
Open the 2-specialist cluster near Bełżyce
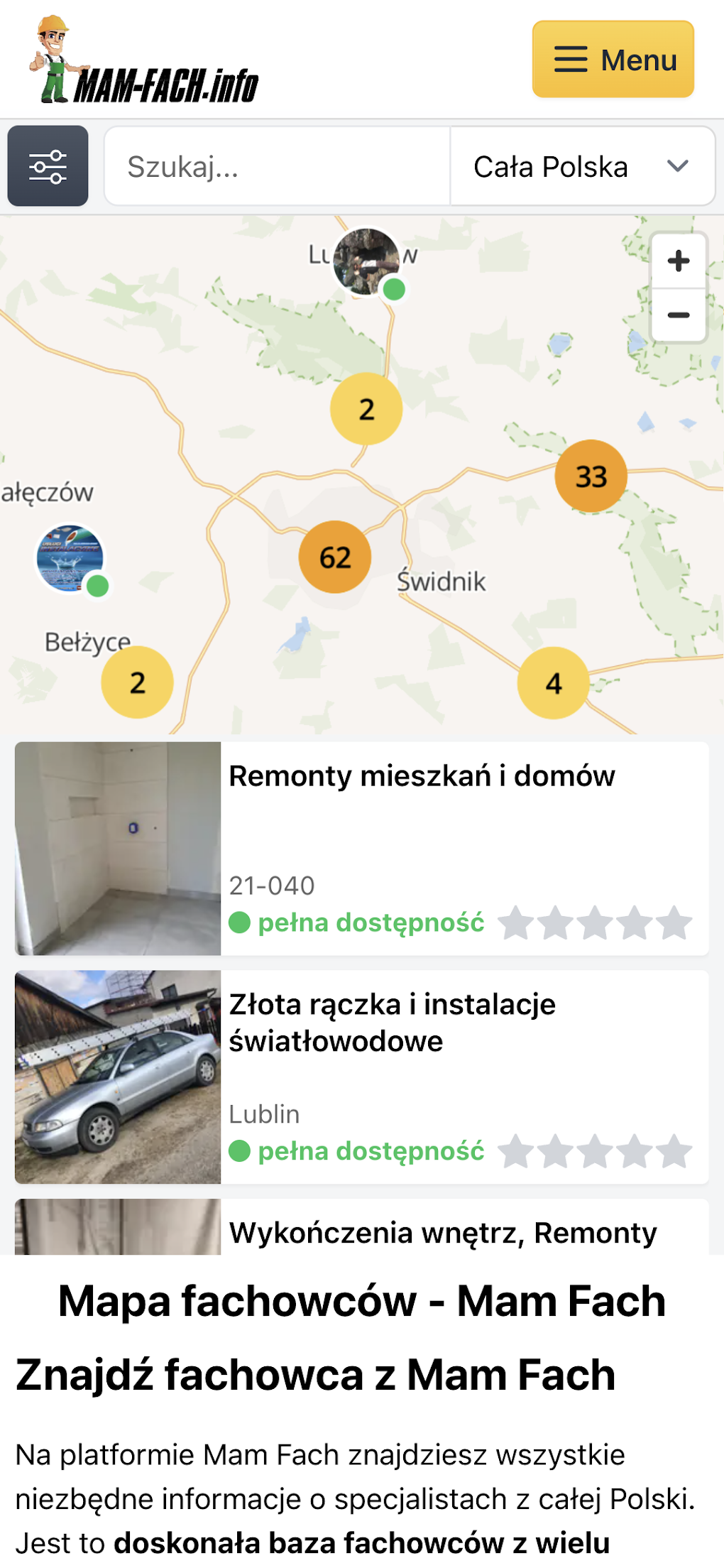138,682
